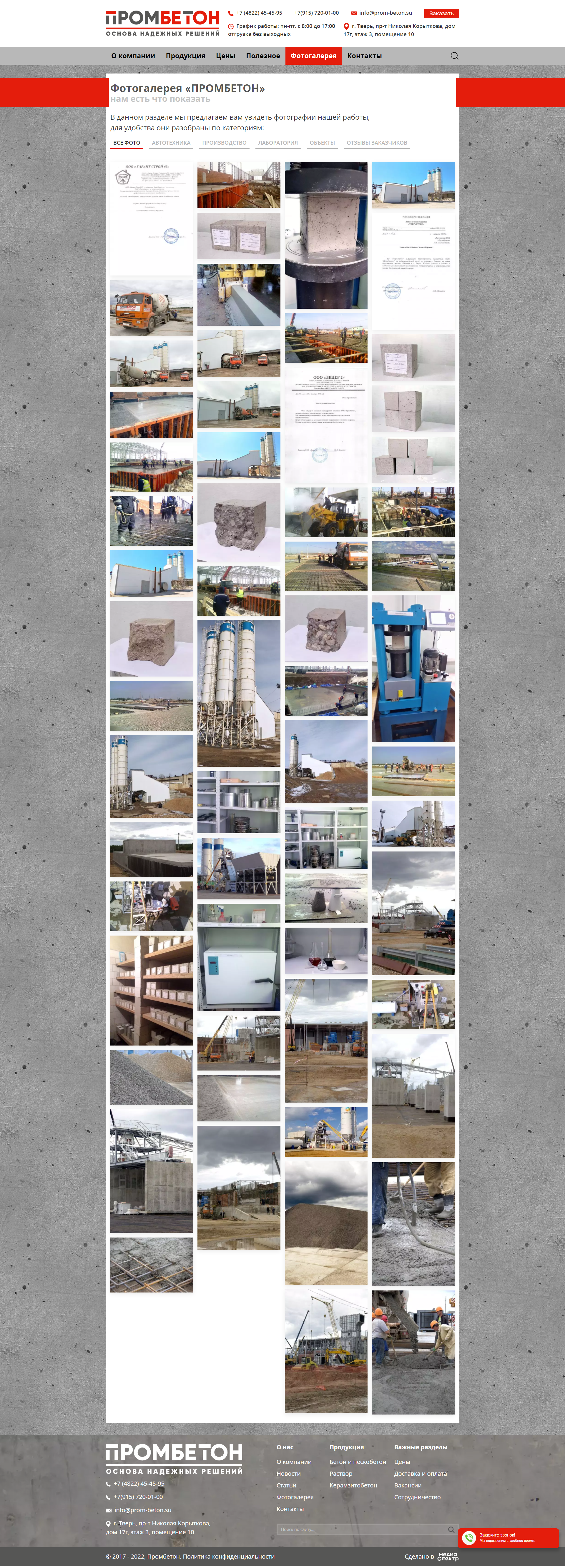Viewport: 565px width, 1568px height.
Task: Open the Полезное menu item
Action: coord(263,56)
